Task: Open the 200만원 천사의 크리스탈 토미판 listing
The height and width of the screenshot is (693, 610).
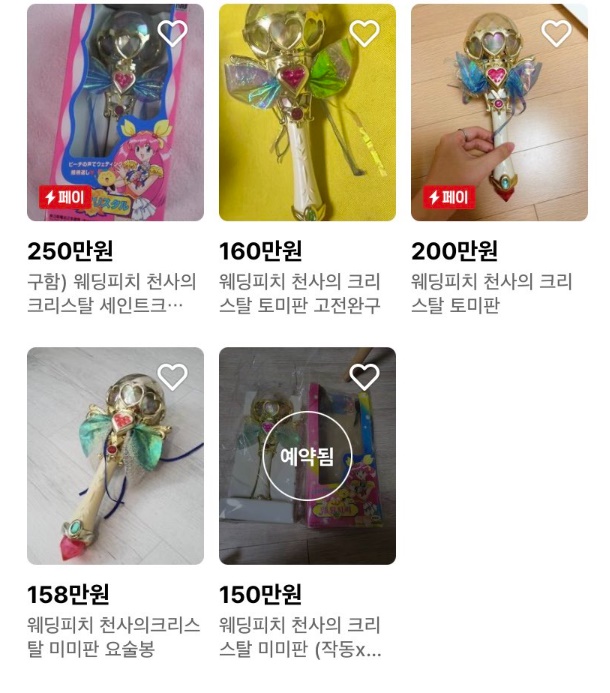Action: point(498,112)
